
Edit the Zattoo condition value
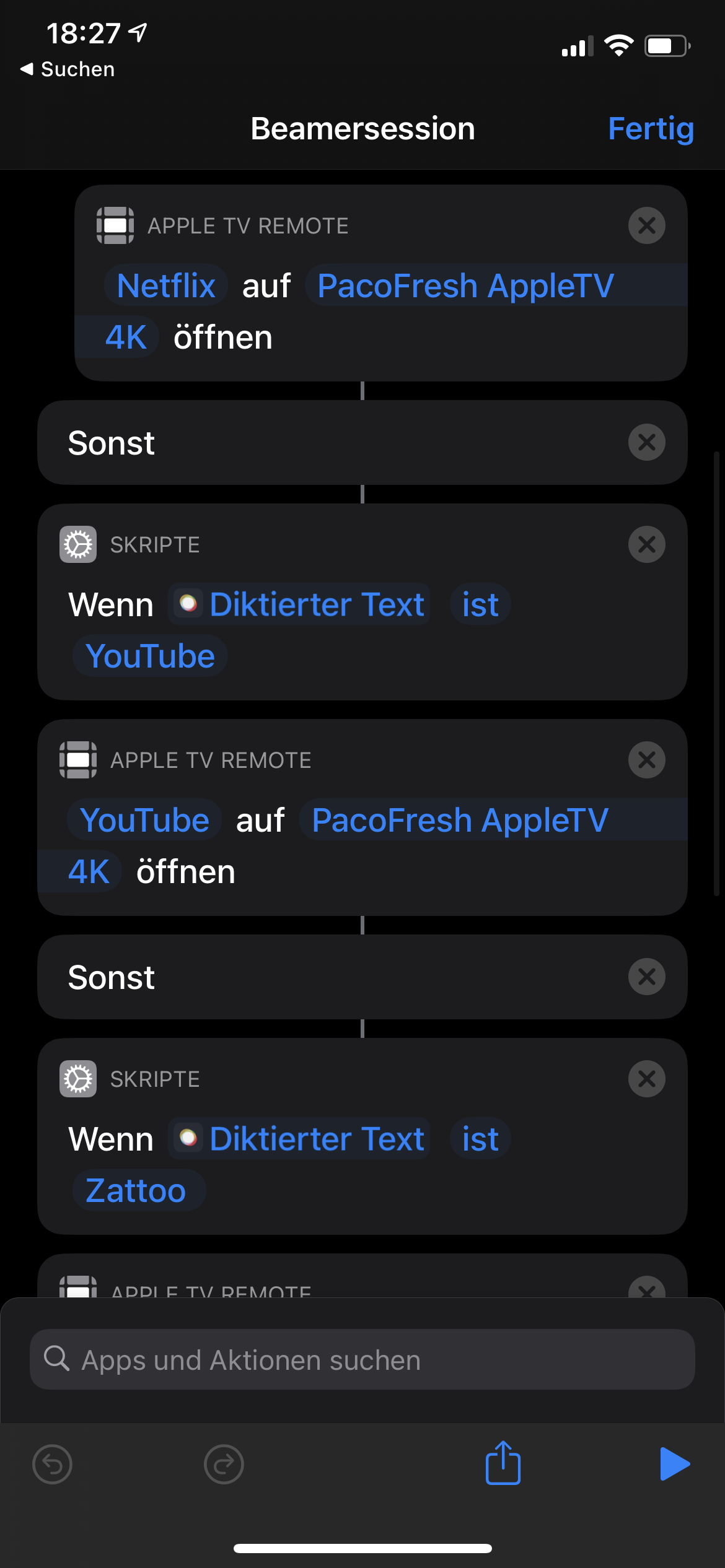[x=136, y=1190]
